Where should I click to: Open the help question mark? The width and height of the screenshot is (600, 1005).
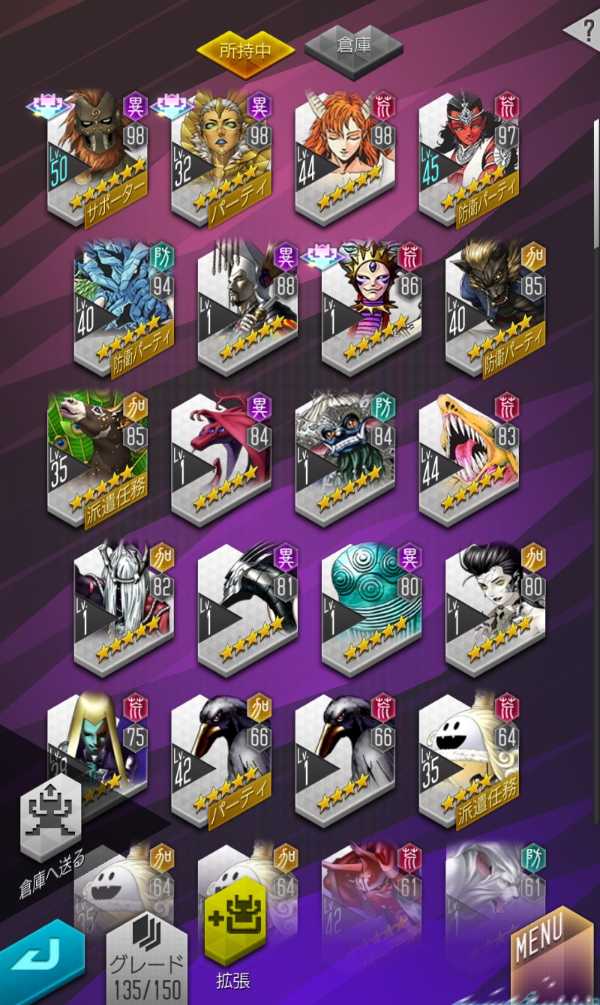click(583, 31)
